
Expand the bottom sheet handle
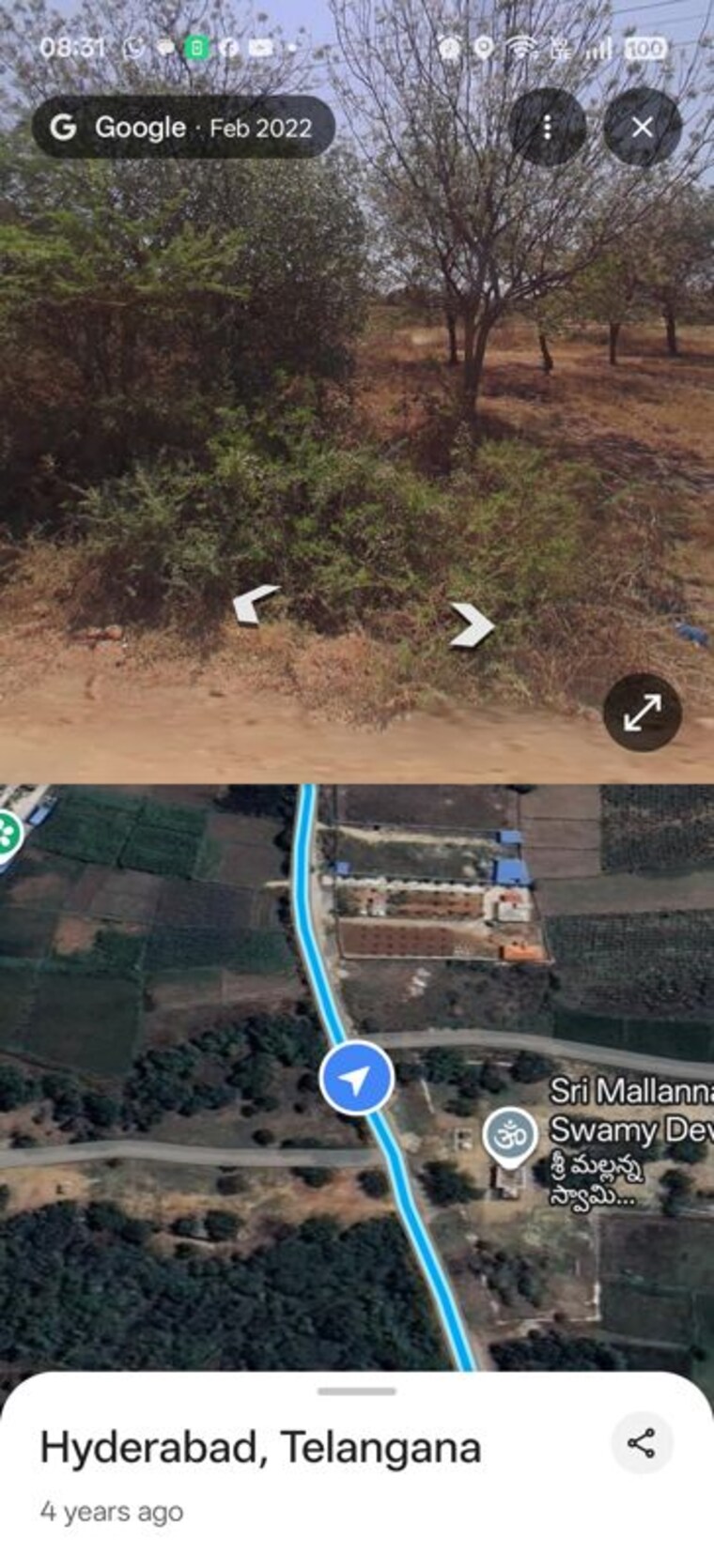(x=356, y=1391)
